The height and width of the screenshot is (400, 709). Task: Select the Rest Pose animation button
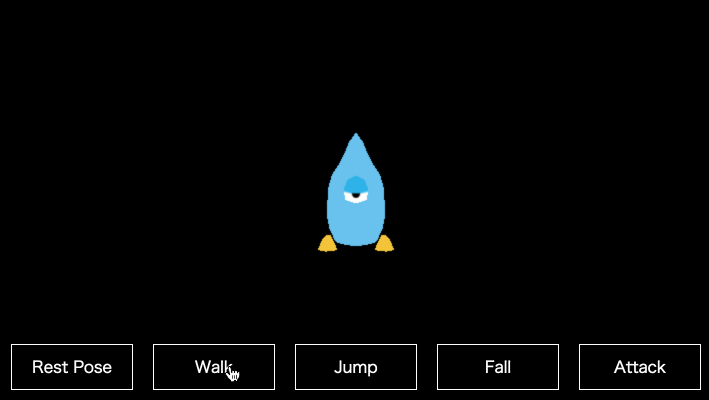click(72, 367)
